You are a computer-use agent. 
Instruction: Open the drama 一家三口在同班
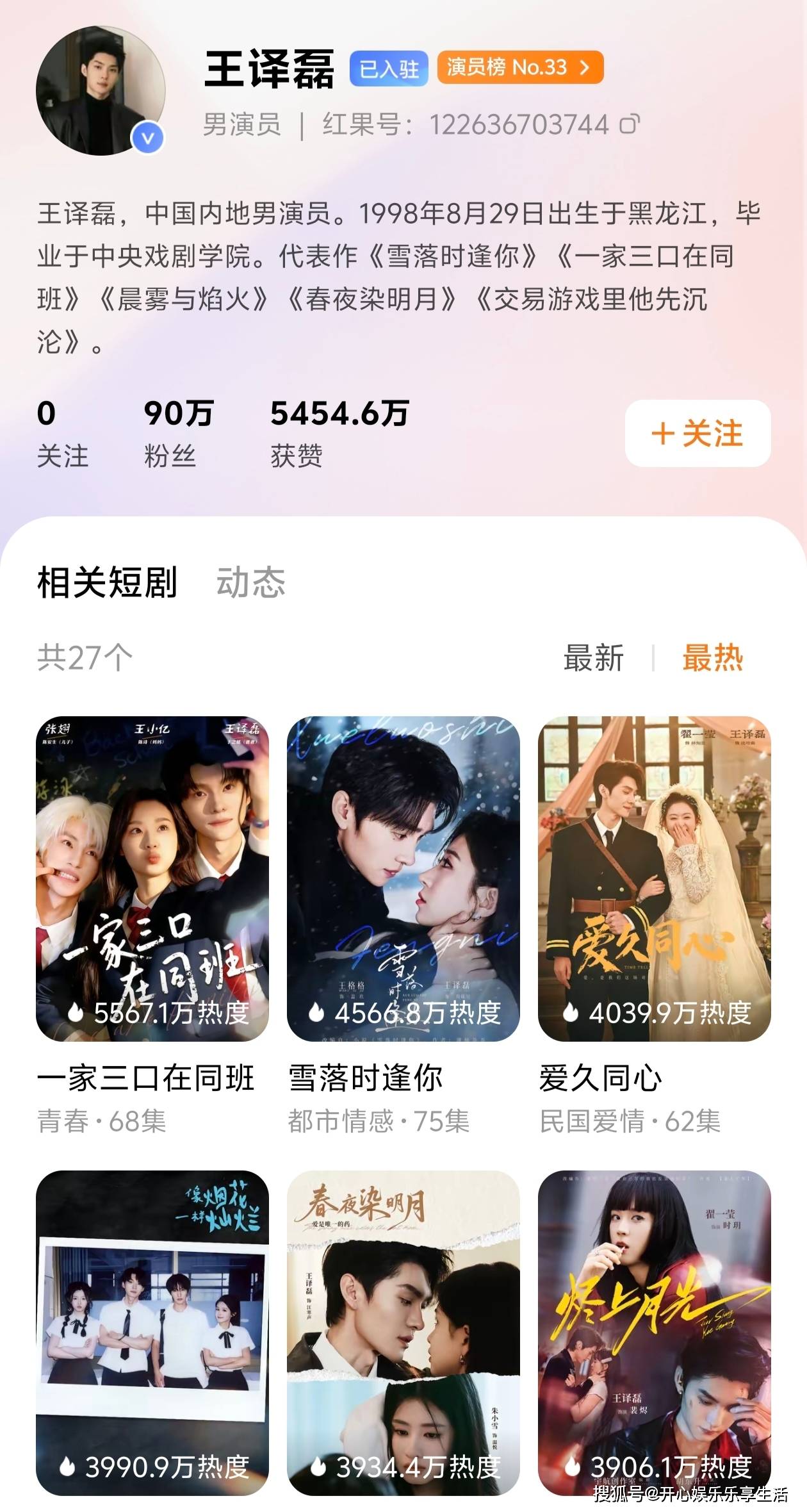click(x=152, y=878)
